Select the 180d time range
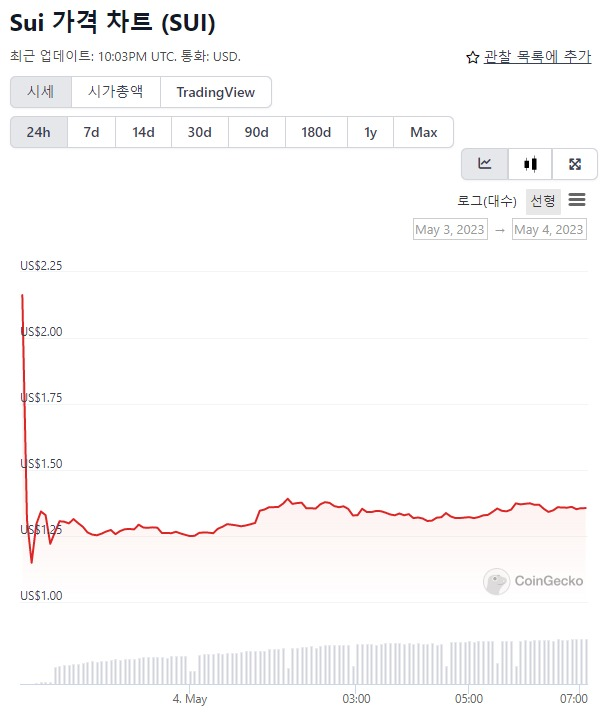 tap(316, 132)
